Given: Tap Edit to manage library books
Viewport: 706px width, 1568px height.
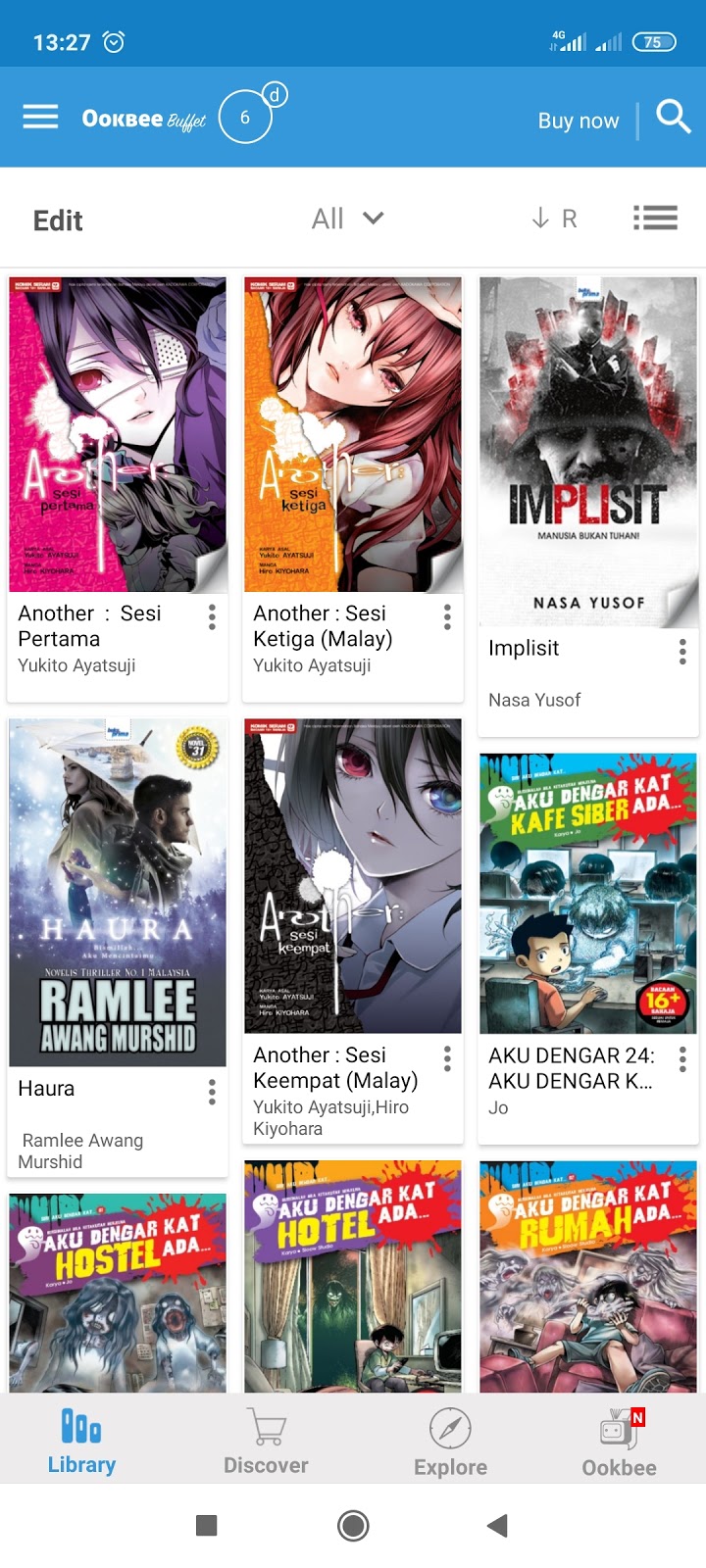Looking at the screenshot, I should [58, 220].
